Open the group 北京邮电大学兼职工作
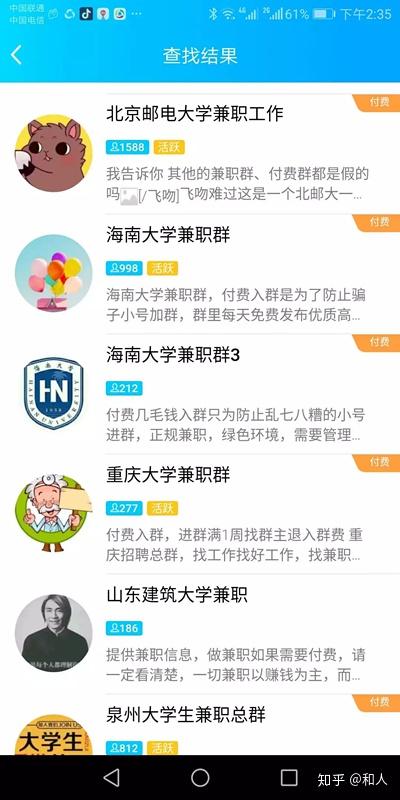400x800 pixels. click(x=200, y=154)
